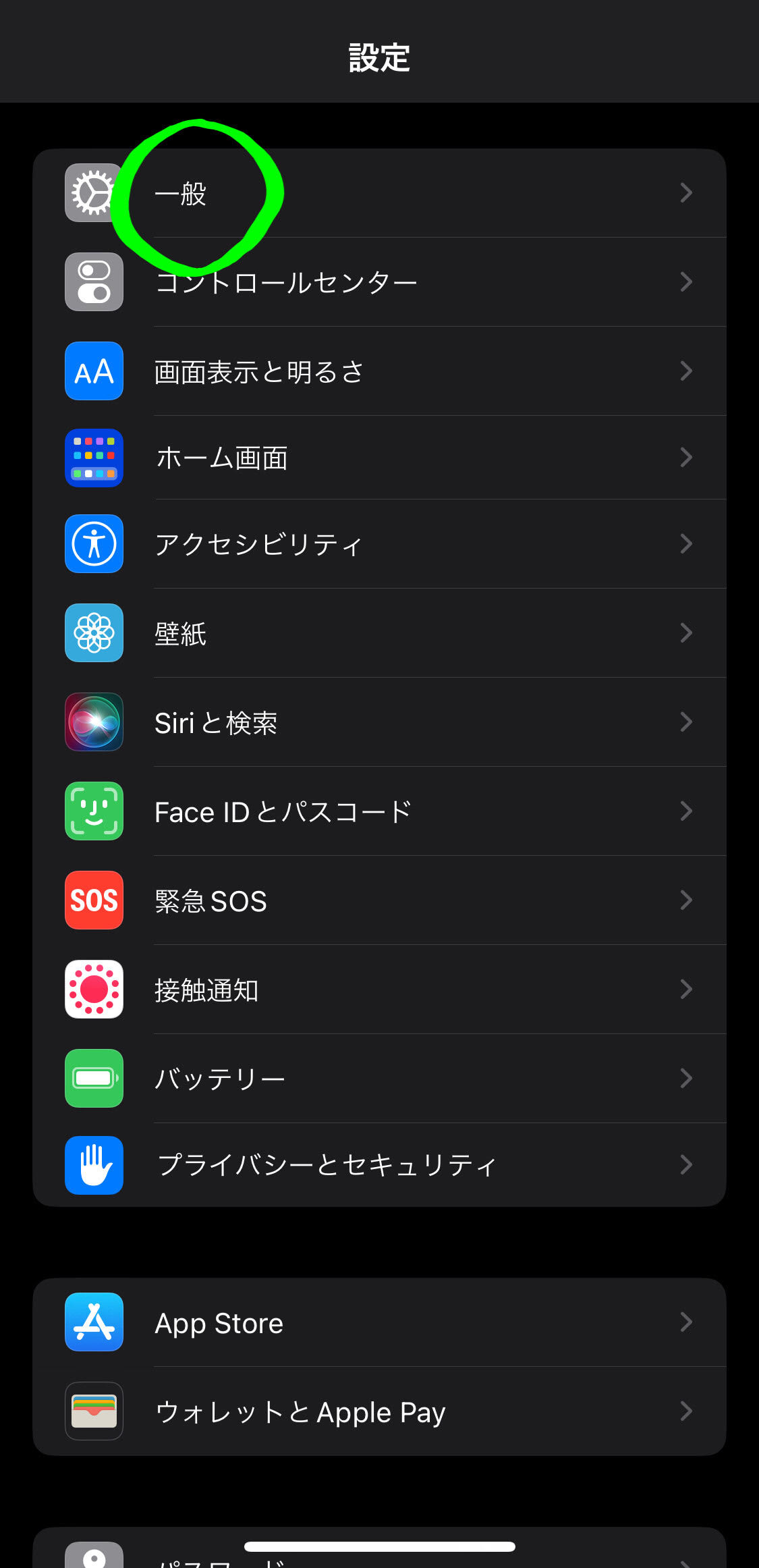Select the ホーム画面 row
Image resolution: width=759 pixels, height=1568 pixels.
378,458
